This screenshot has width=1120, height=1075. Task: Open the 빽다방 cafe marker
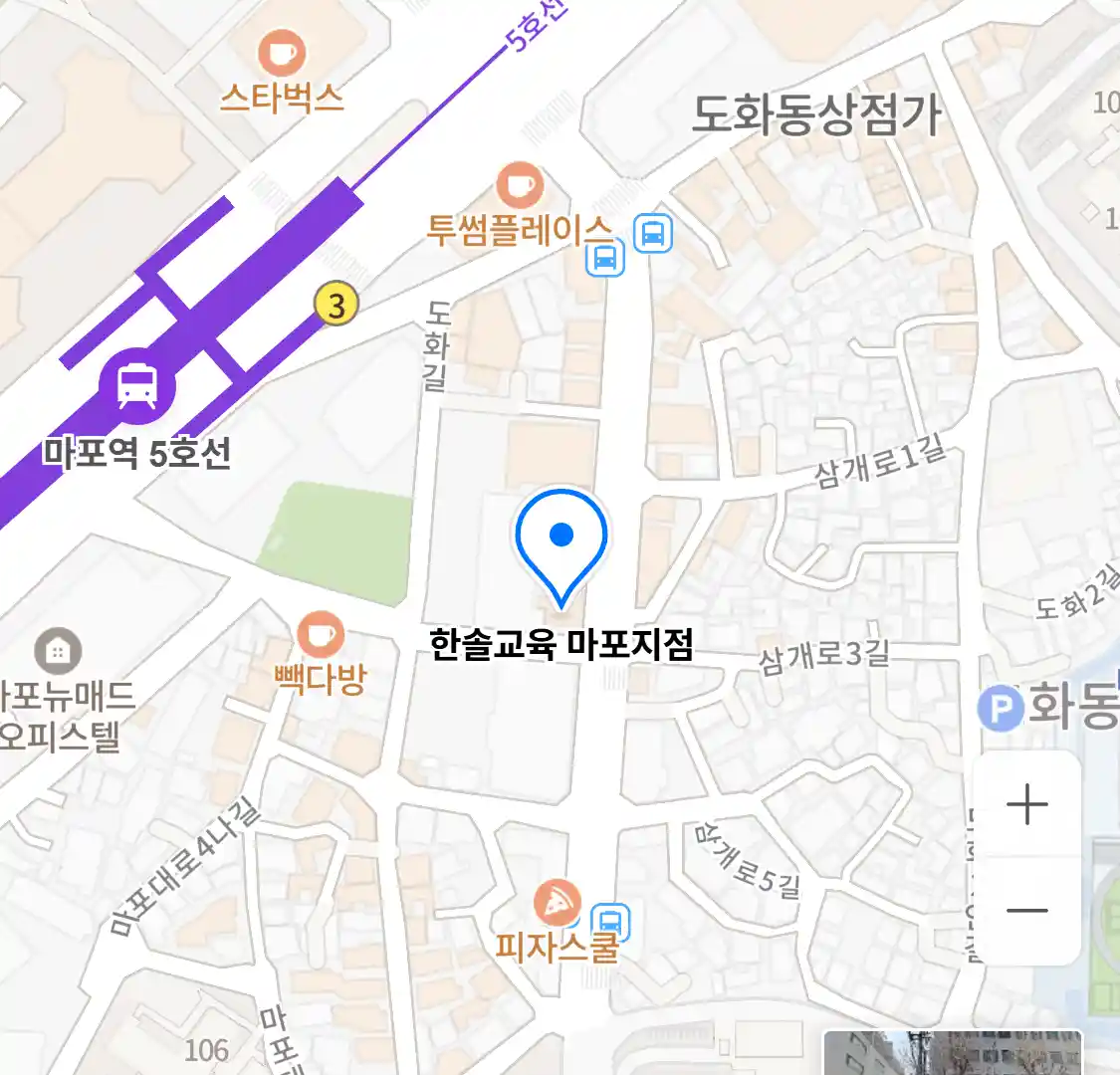click(x=321, y=634)
